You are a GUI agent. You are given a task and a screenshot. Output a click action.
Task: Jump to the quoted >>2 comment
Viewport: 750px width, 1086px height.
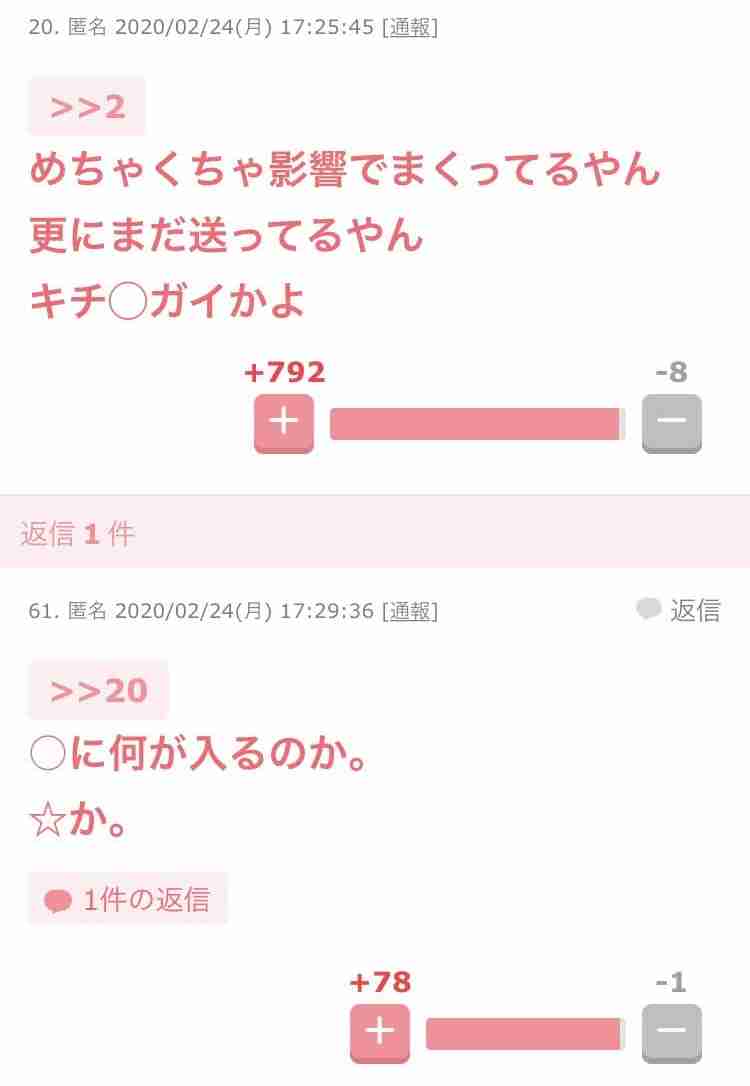[87, 106]
